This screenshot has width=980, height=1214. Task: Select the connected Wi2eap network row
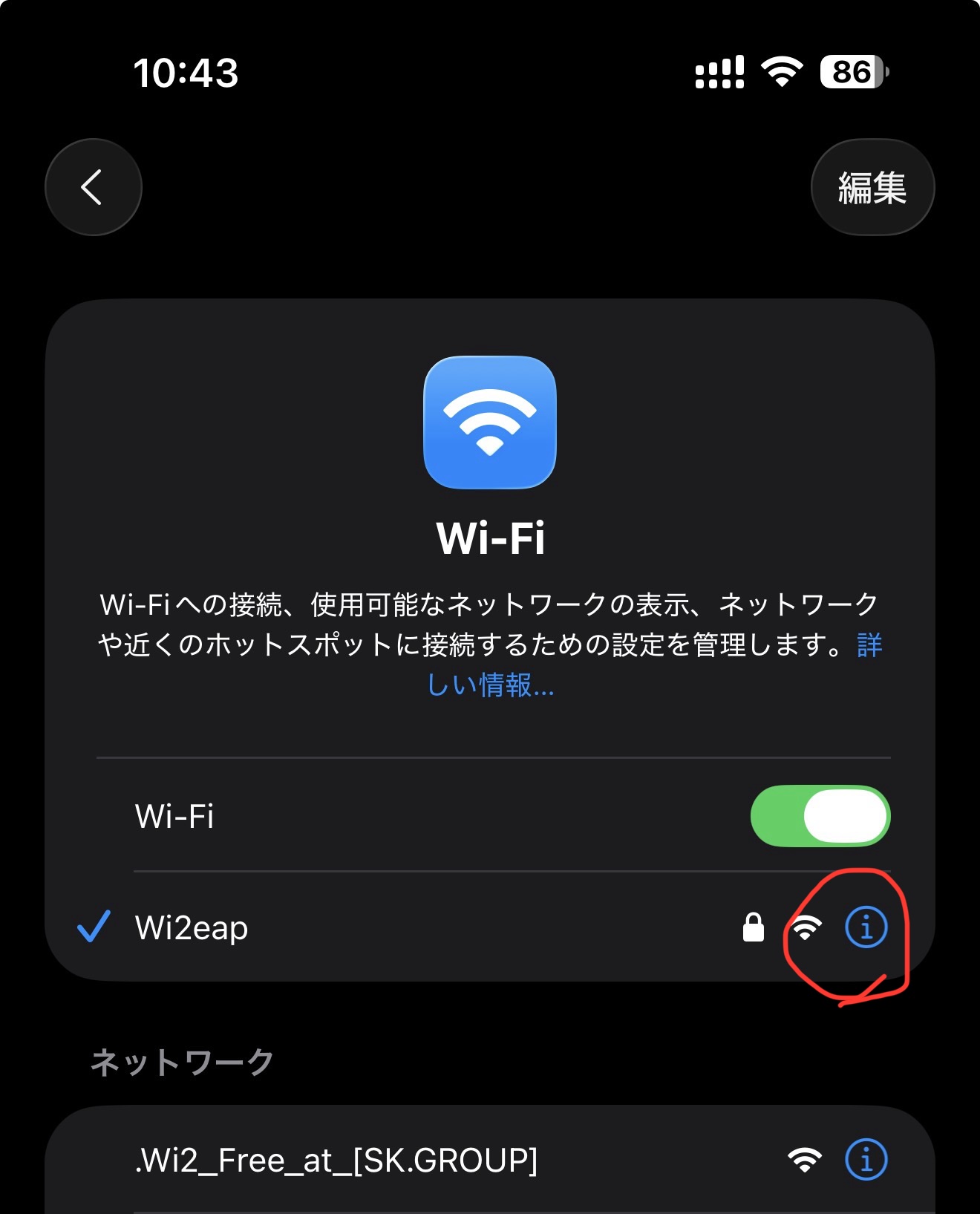(x=371, y=927)
